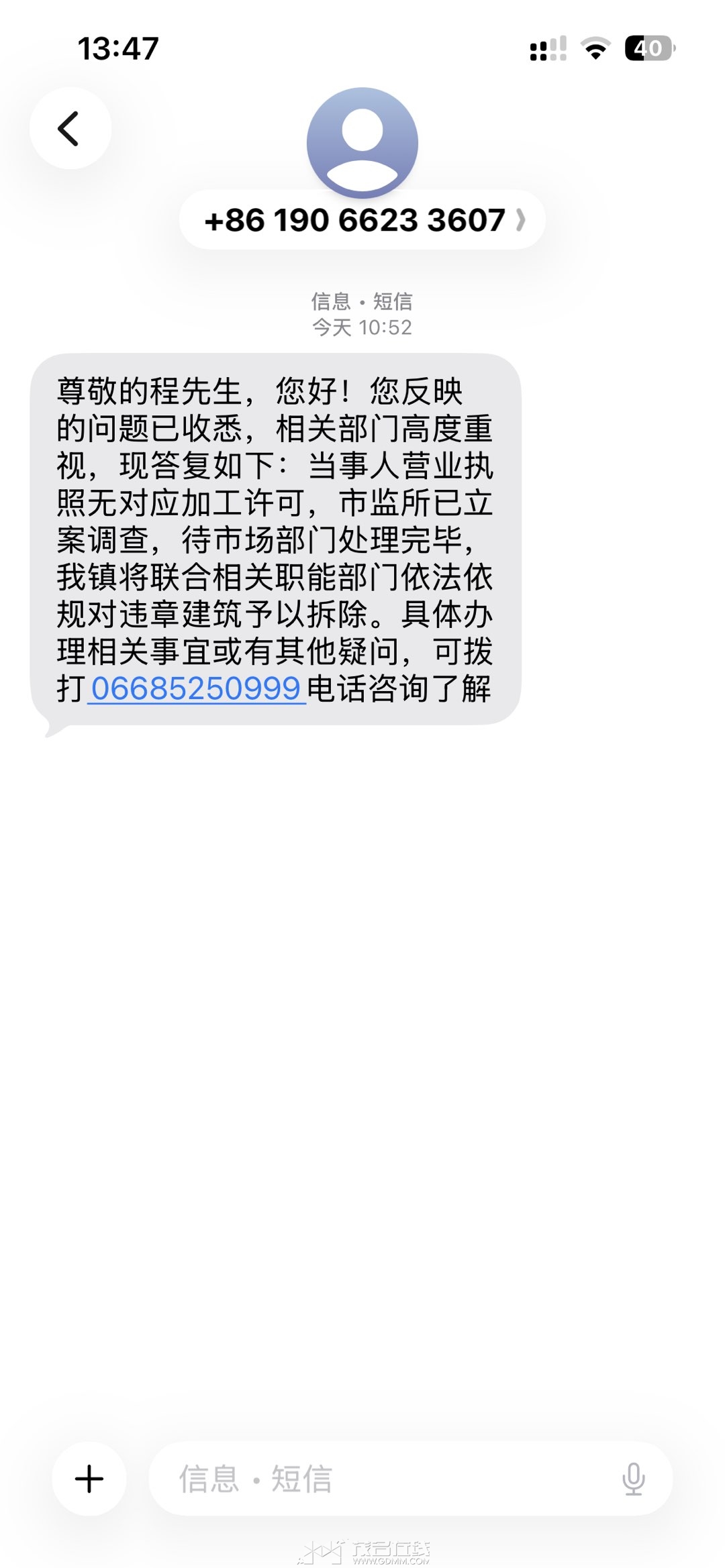The width and height of the screenshot is (725, 1568).
Task: Open contact details for +86 190 6623 3607
Action: pos(362,220)
